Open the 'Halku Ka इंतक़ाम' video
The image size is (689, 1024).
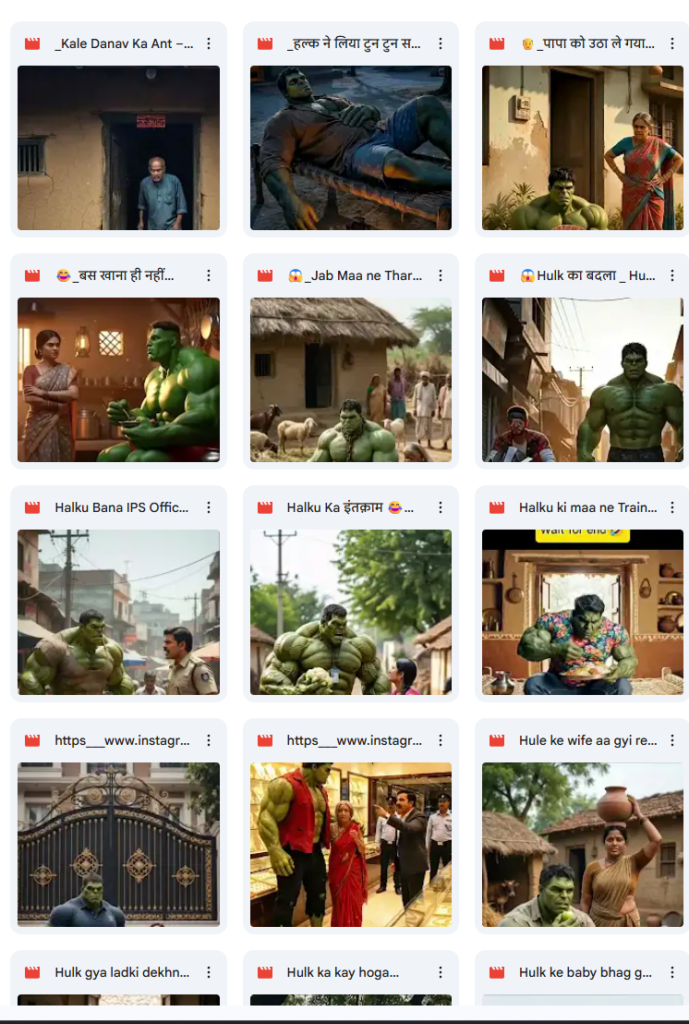click(x=350, y=611)
